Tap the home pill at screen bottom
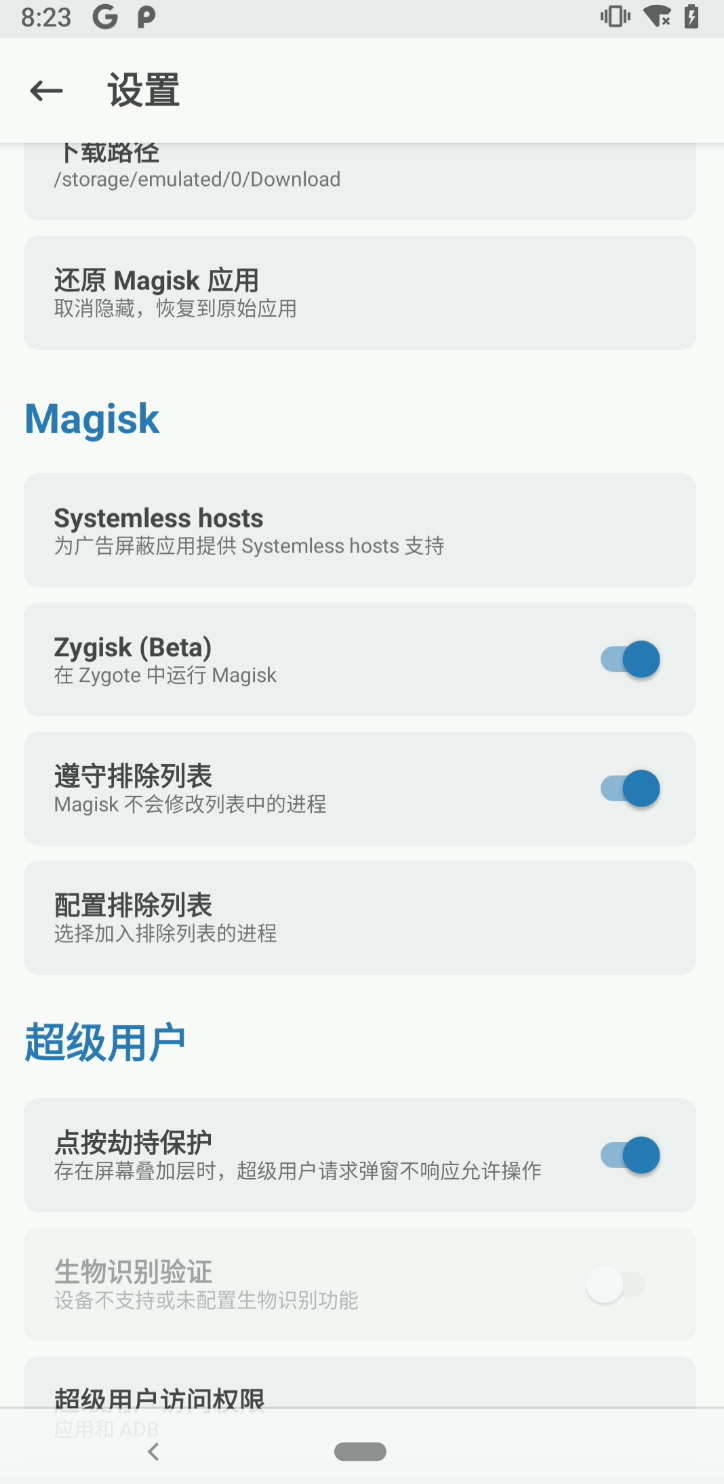 pyautogui.click(x=360, y=1450)
